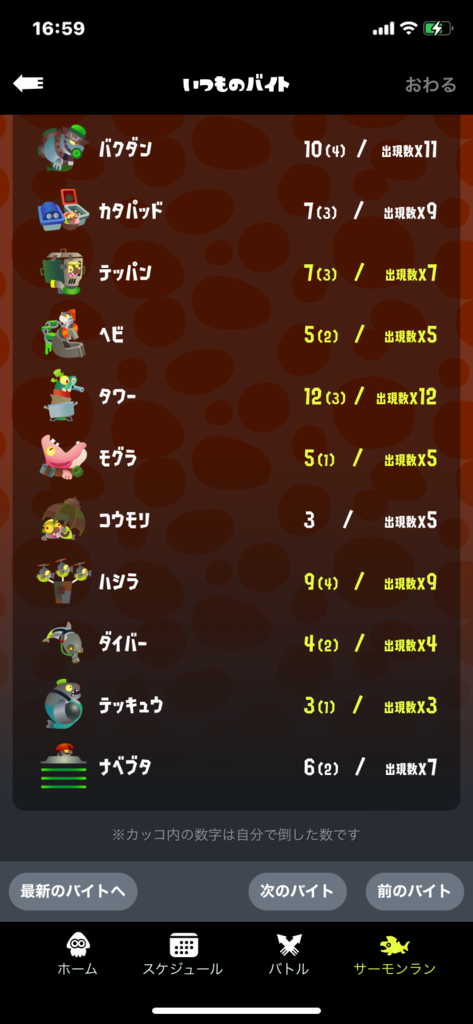Switch to the ホーム tab
The height and width of the screenshot is (1024, 473).
click(77, 955)
